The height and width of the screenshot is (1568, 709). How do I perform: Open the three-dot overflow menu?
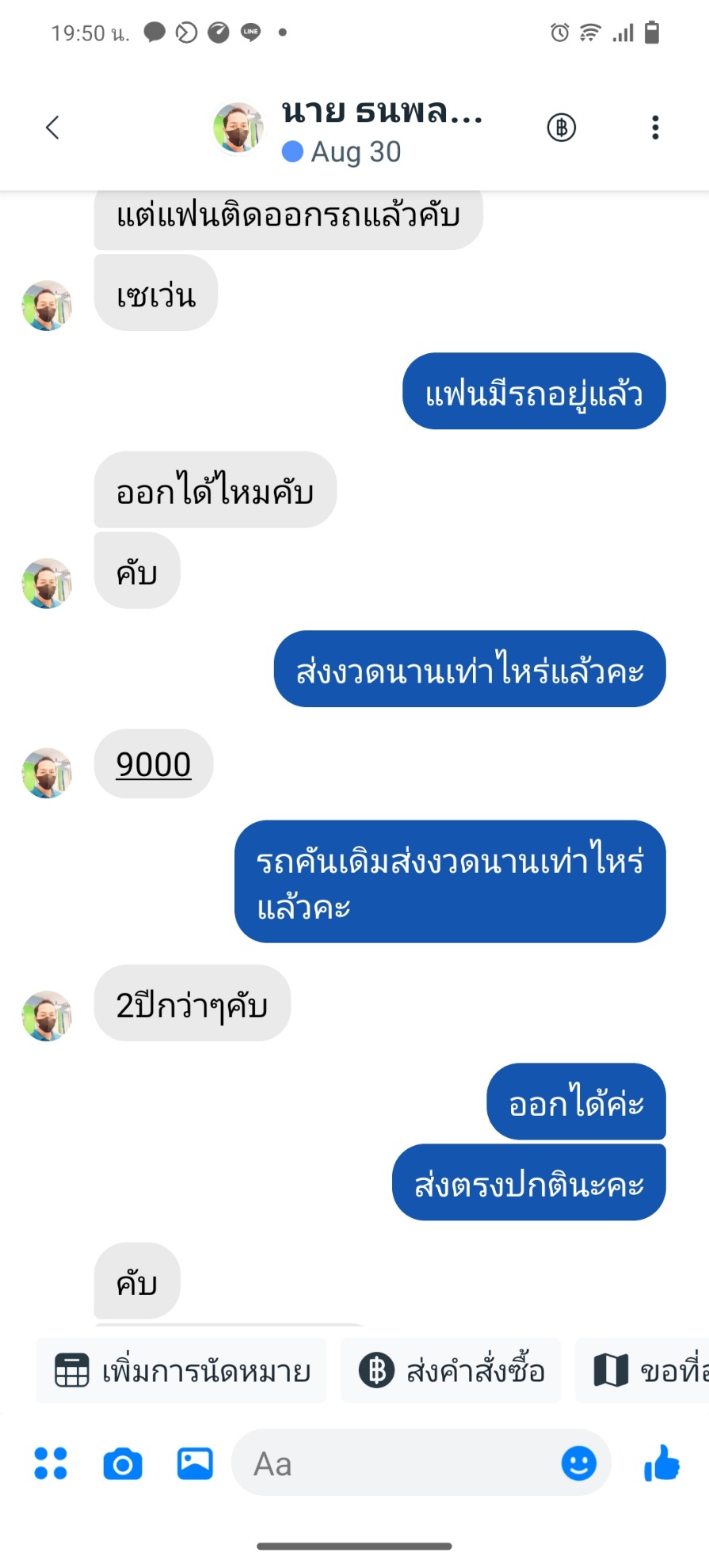coord(654,127)
